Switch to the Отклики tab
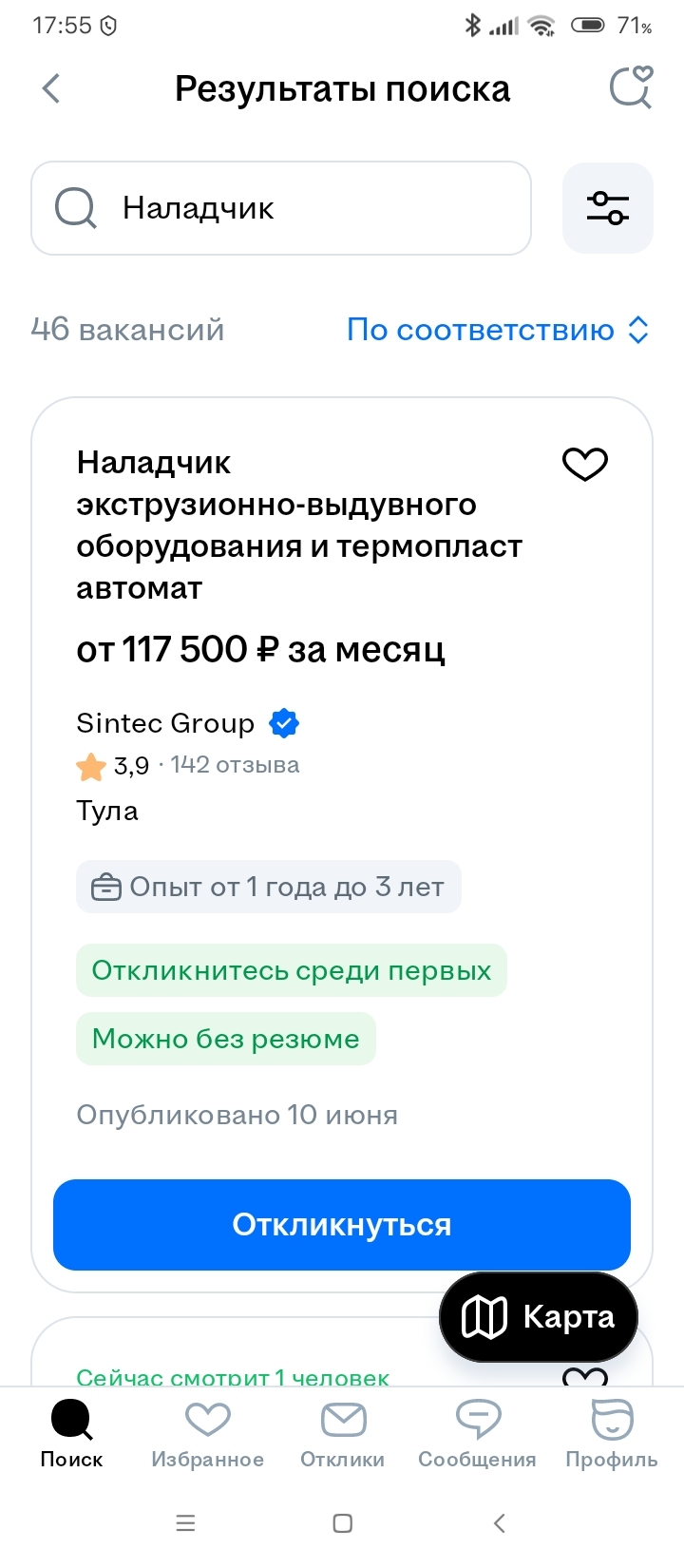The width and height of the screenshot is (684, 1568). coord(343,1435)
